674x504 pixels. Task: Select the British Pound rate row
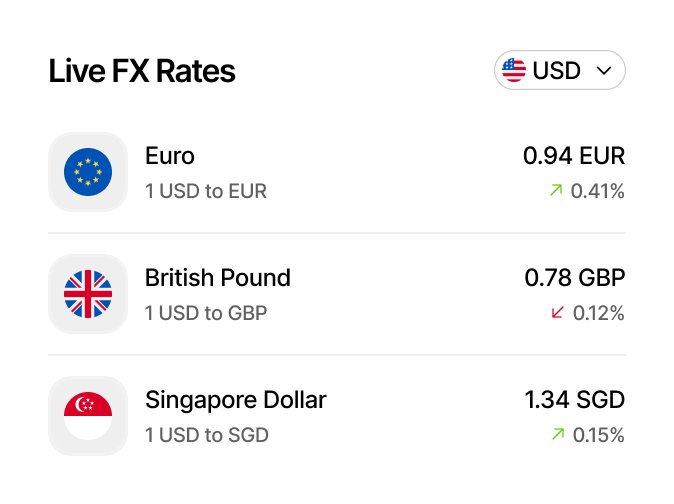(x=336, y=294)
